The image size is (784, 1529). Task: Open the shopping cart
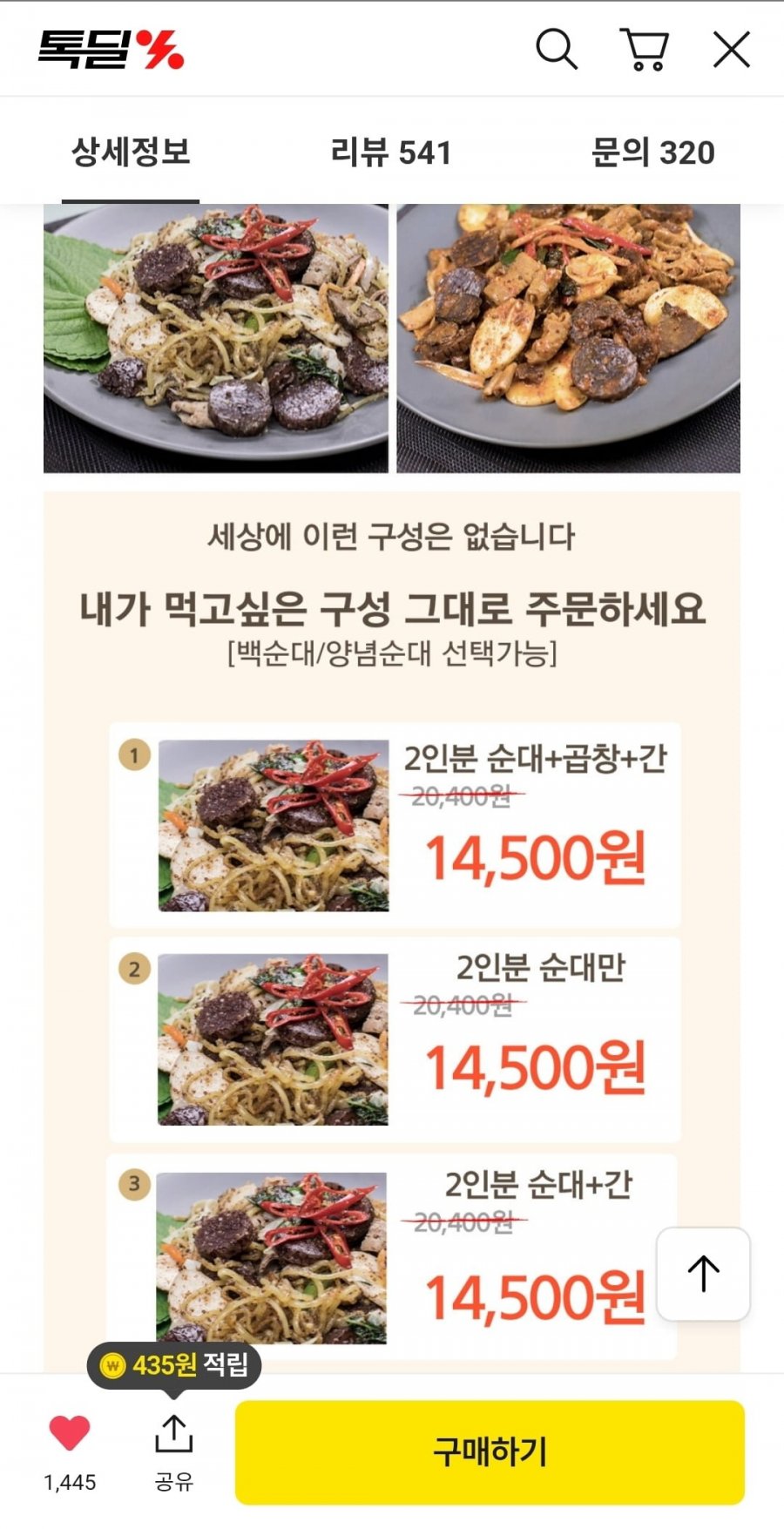point(644,49)
